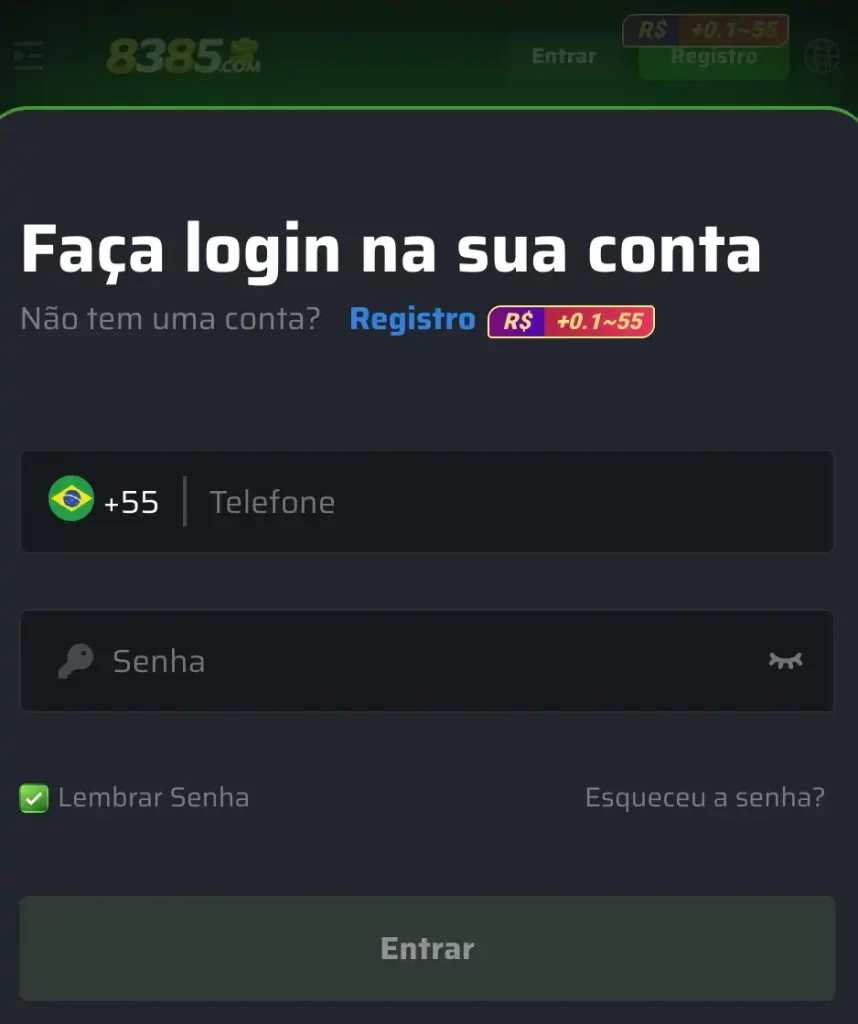Select the +55 Brazil country code
The height and width of the screenshot is (1024, 858).
coord(104,501)
